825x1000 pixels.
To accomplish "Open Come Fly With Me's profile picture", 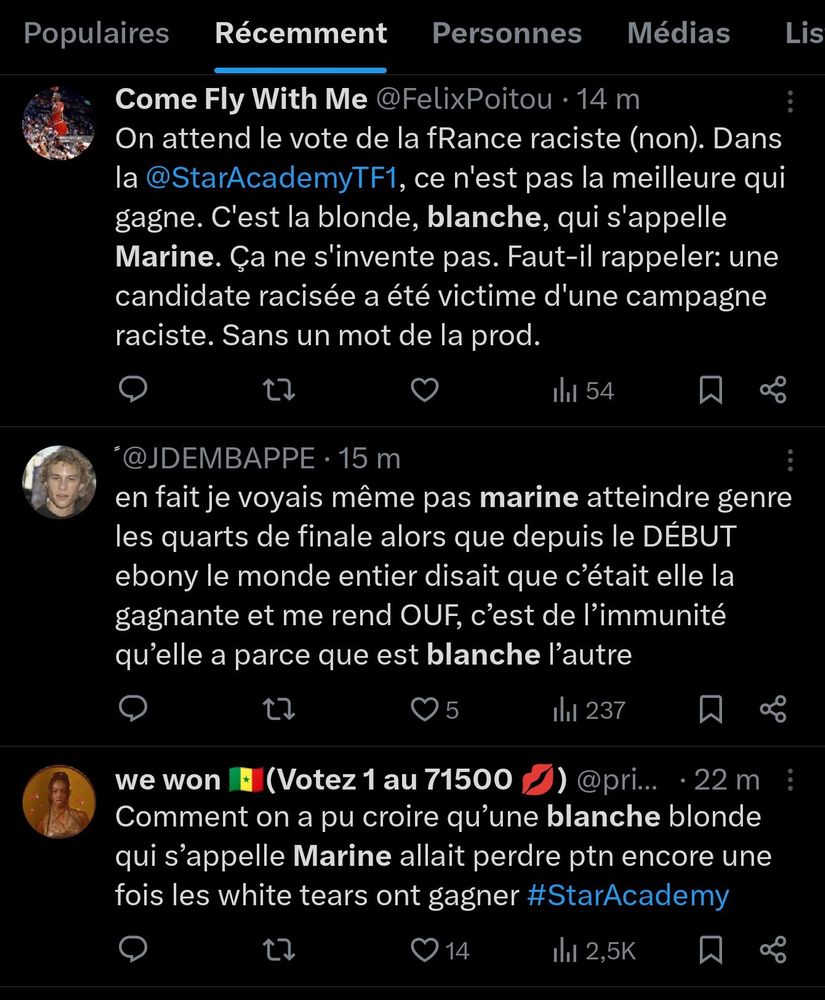I will 58,122.
